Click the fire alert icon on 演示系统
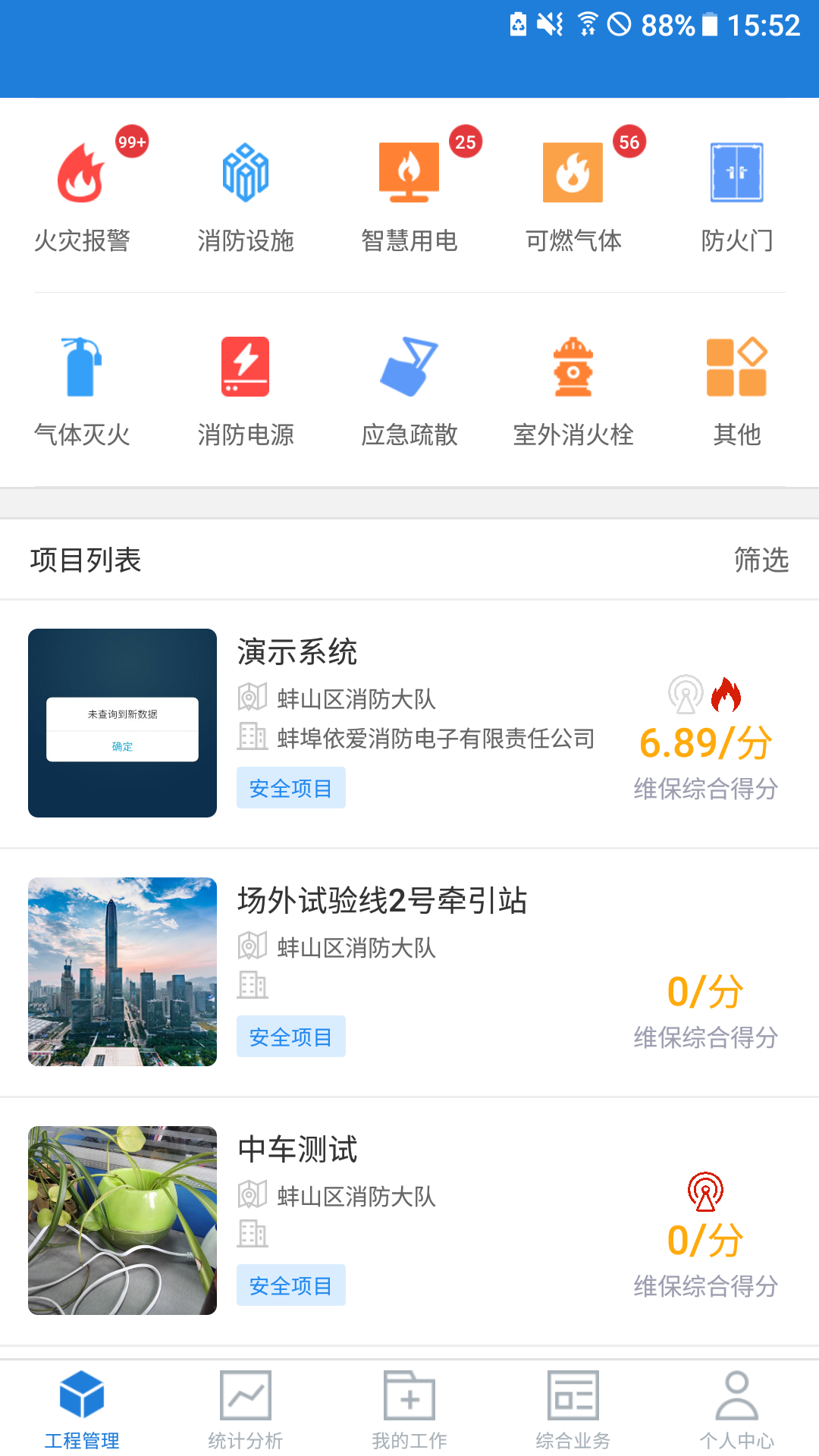This screenshot has height=1456, width=819. pyautogui.click(x=727, y=694)
